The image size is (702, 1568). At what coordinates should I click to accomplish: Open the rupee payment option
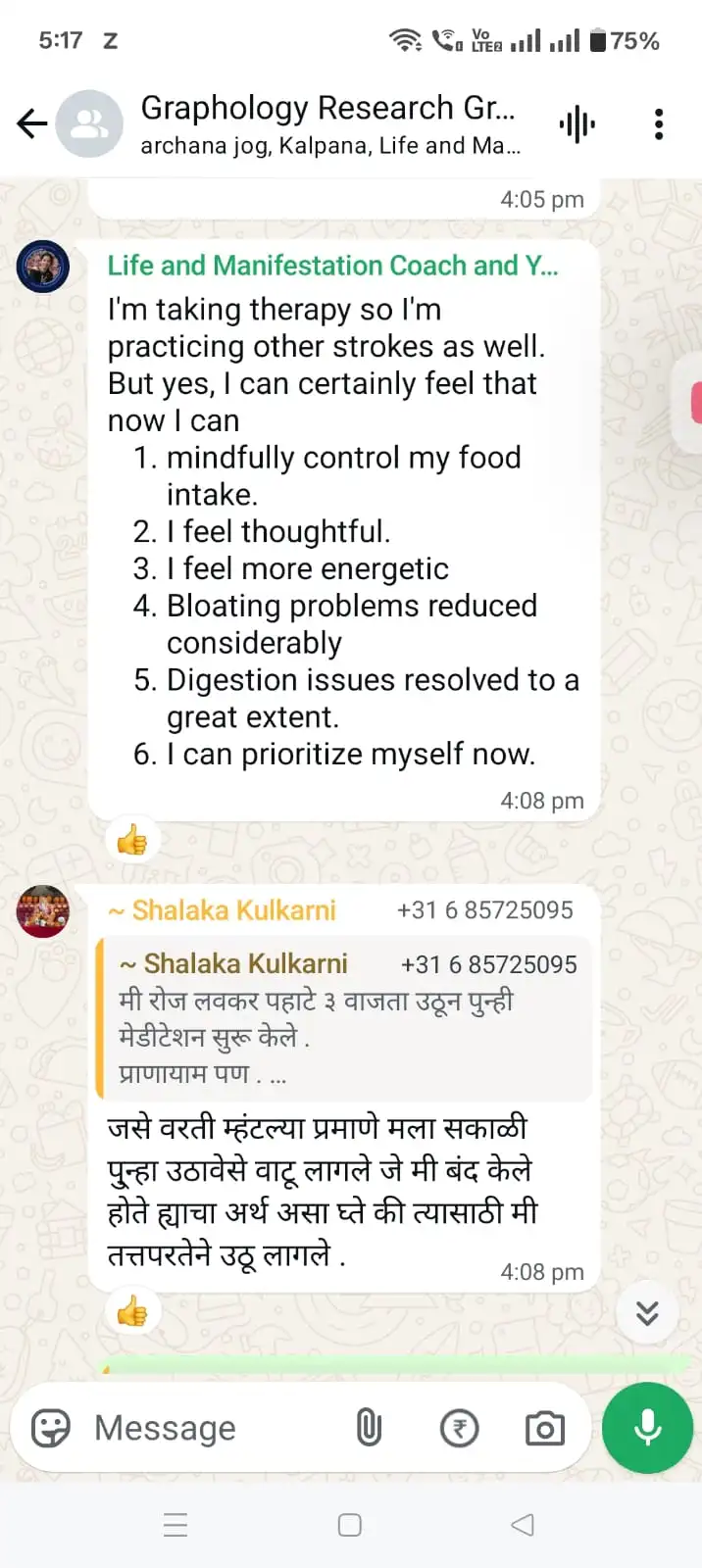tap(459, 1428)
